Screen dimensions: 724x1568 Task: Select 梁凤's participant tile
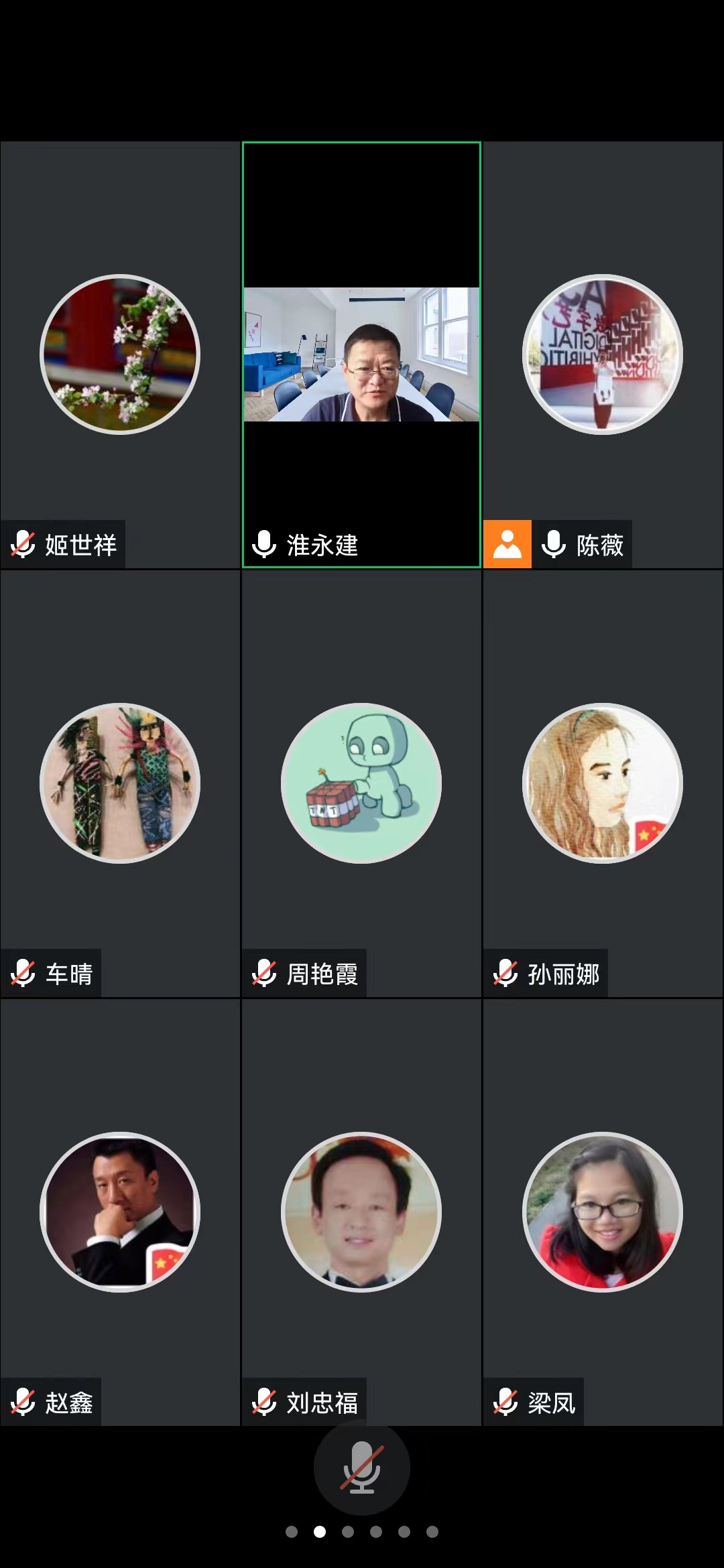click(603, 1212)
